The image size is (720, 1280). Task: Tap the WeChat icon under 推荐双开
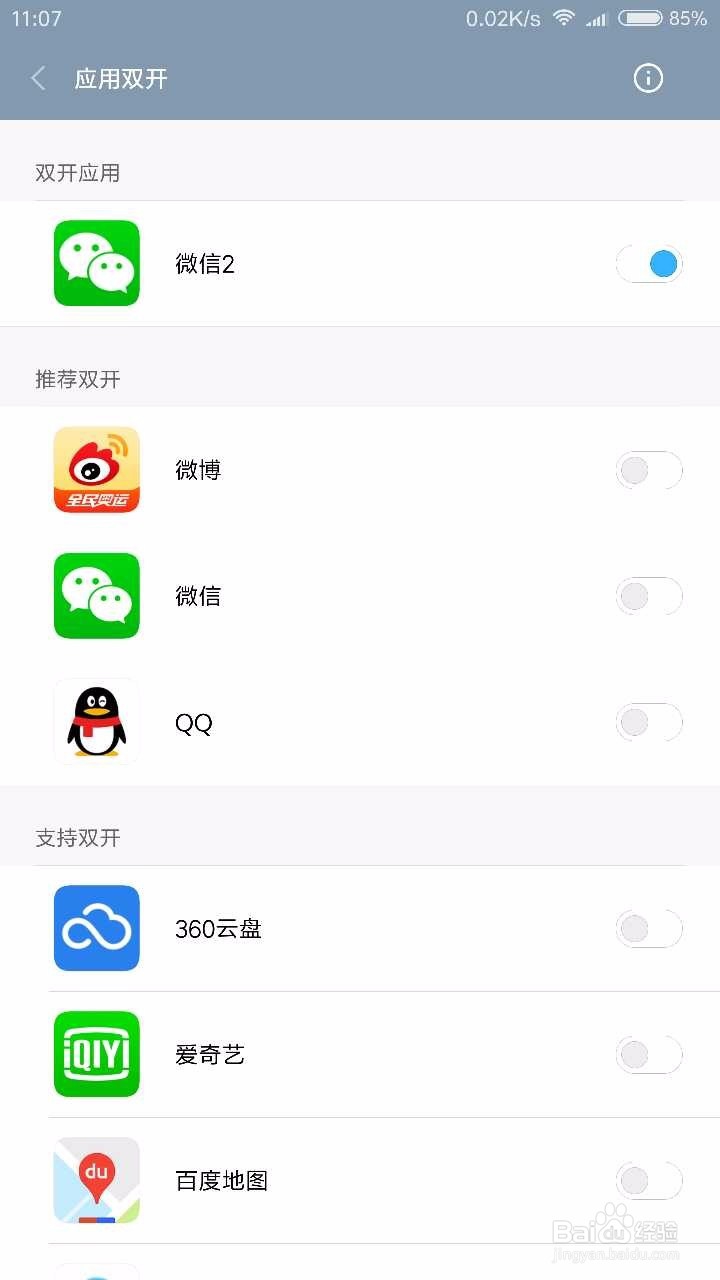[96, 595]
